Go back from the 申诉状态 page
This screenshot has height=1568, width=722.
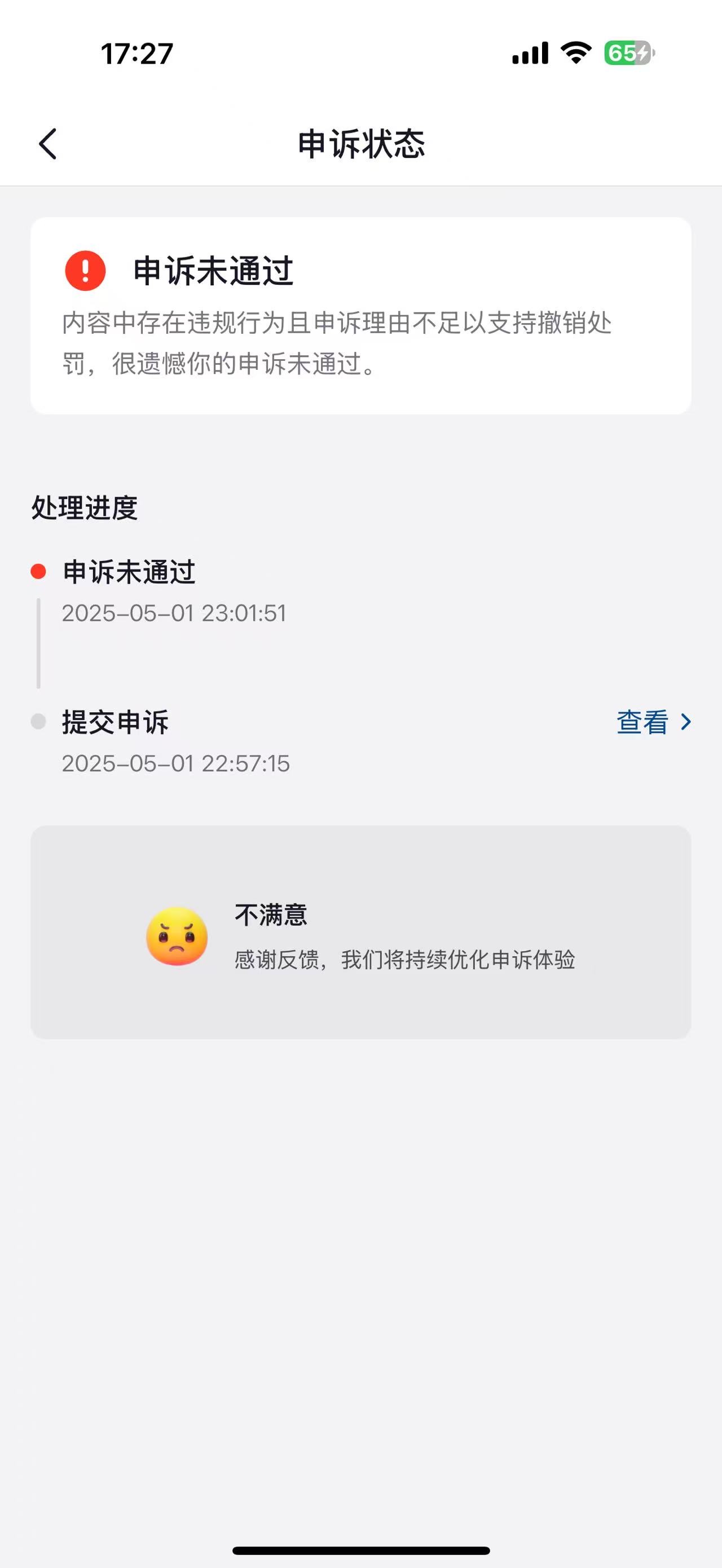47,144
